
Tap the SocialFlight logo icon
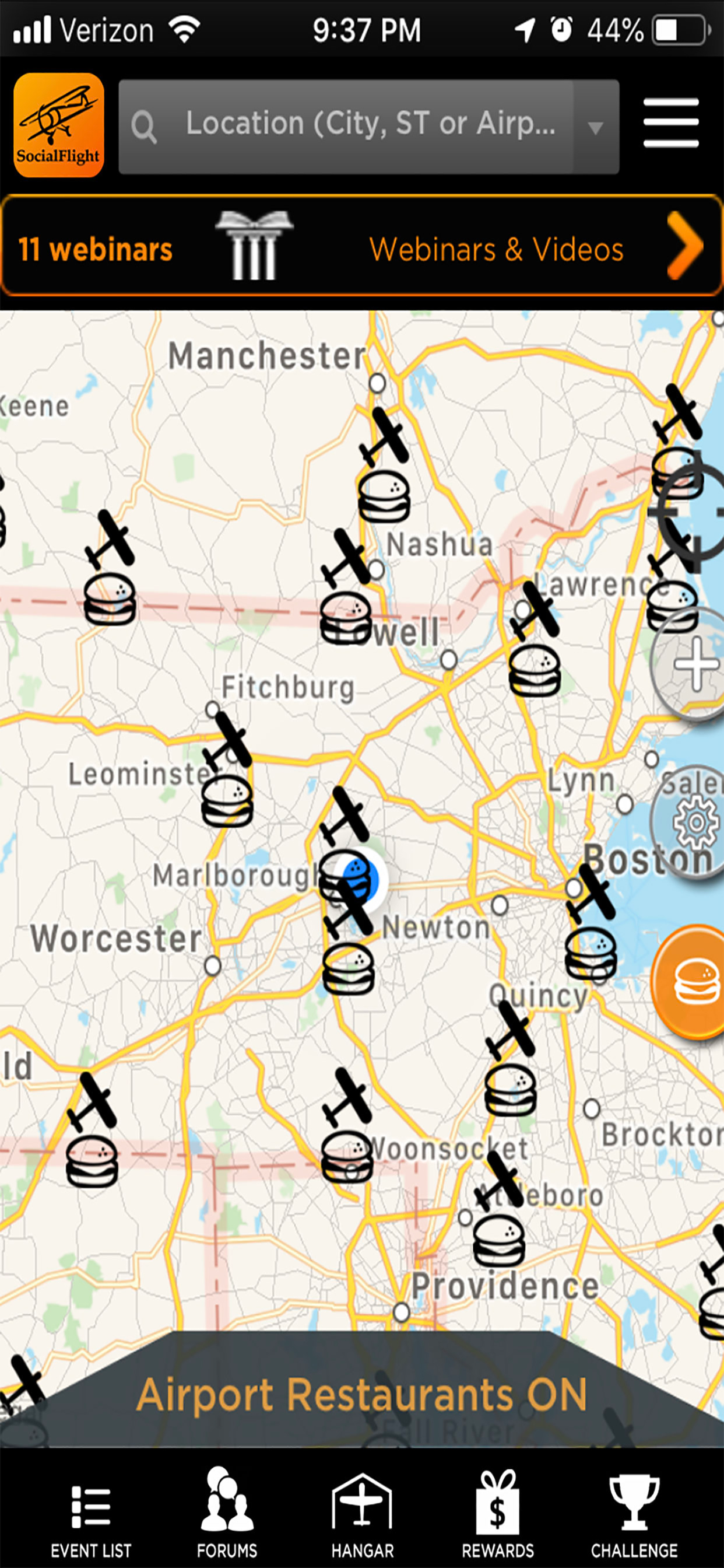click(58, 125)
